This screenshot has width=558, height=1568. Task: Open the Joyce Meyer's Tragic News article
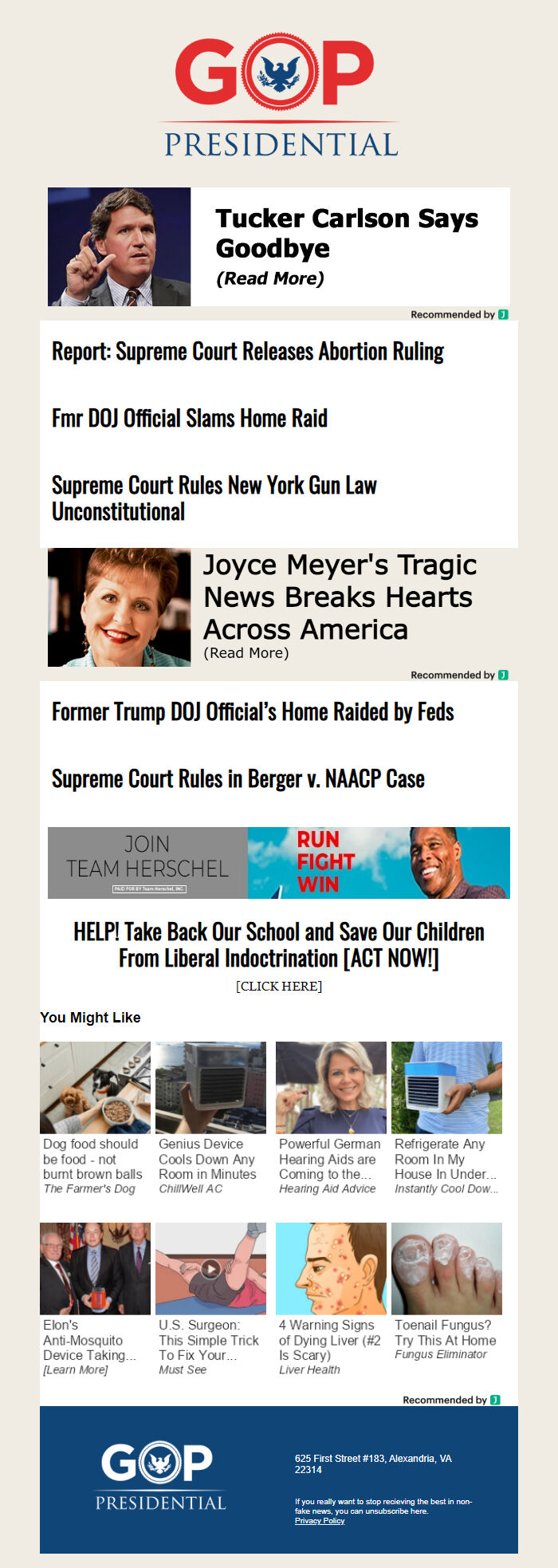tap(339, 597)
